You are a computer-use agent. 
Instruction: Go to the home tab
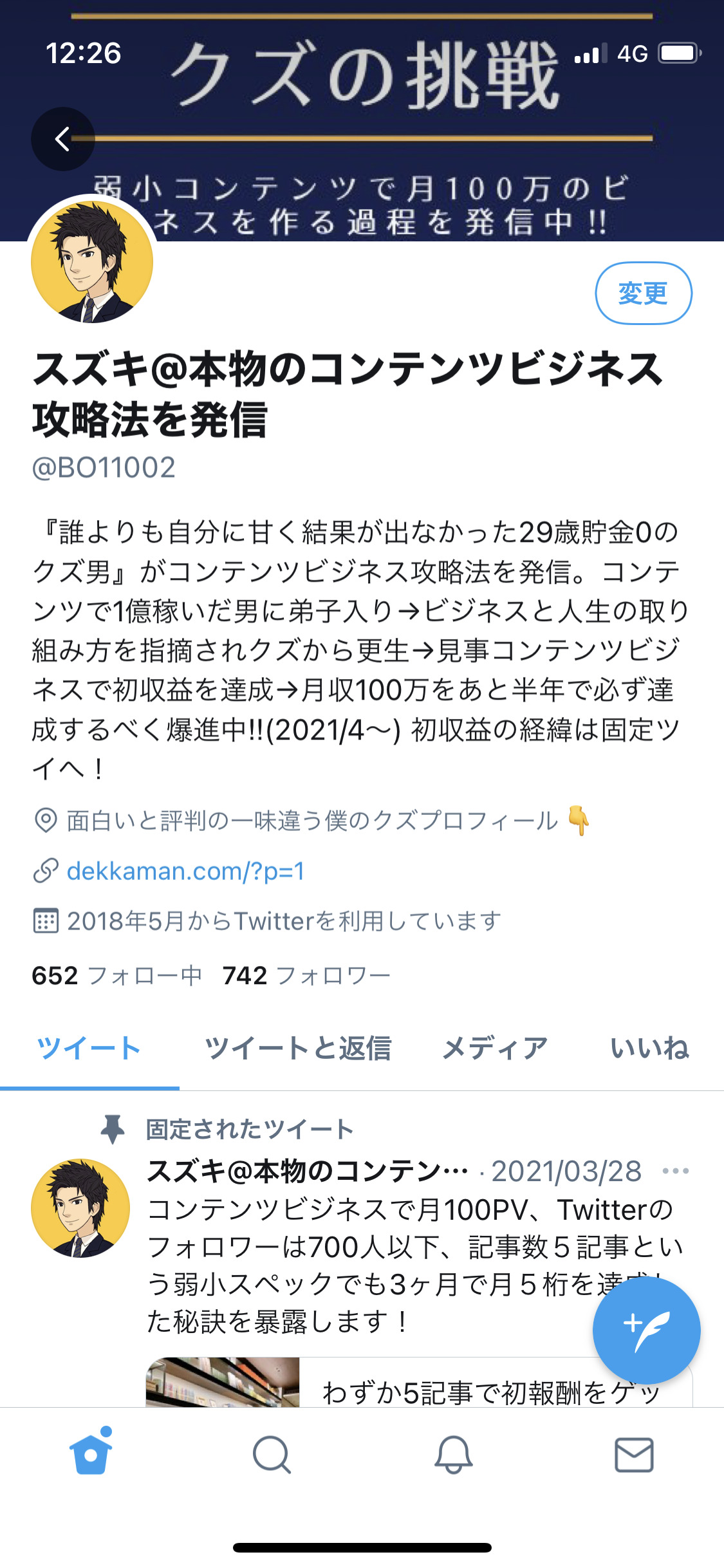coord(91,1455)
